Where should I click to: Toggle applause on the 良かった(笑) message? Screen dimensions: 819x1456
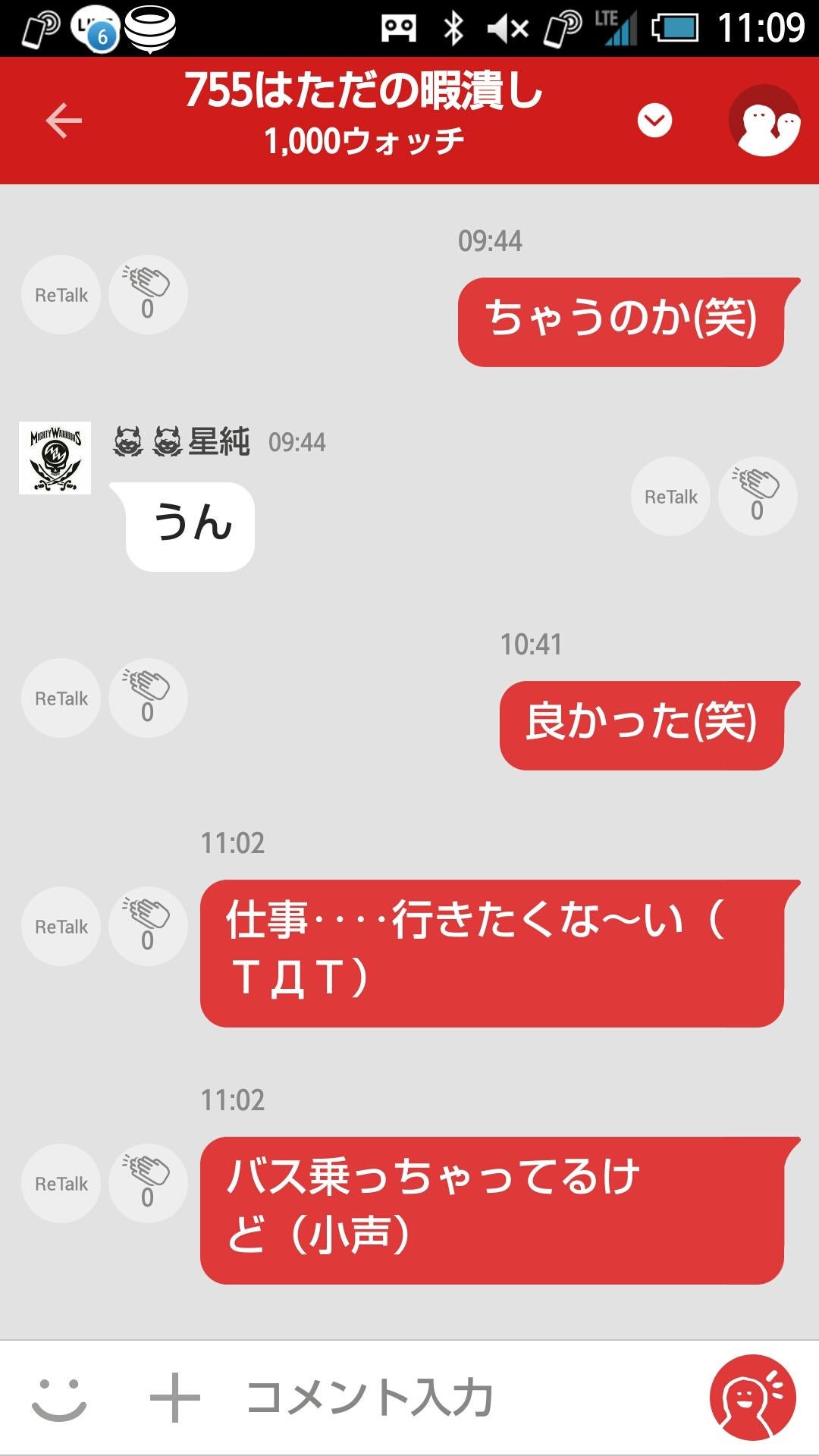click(x=147, y=698)
